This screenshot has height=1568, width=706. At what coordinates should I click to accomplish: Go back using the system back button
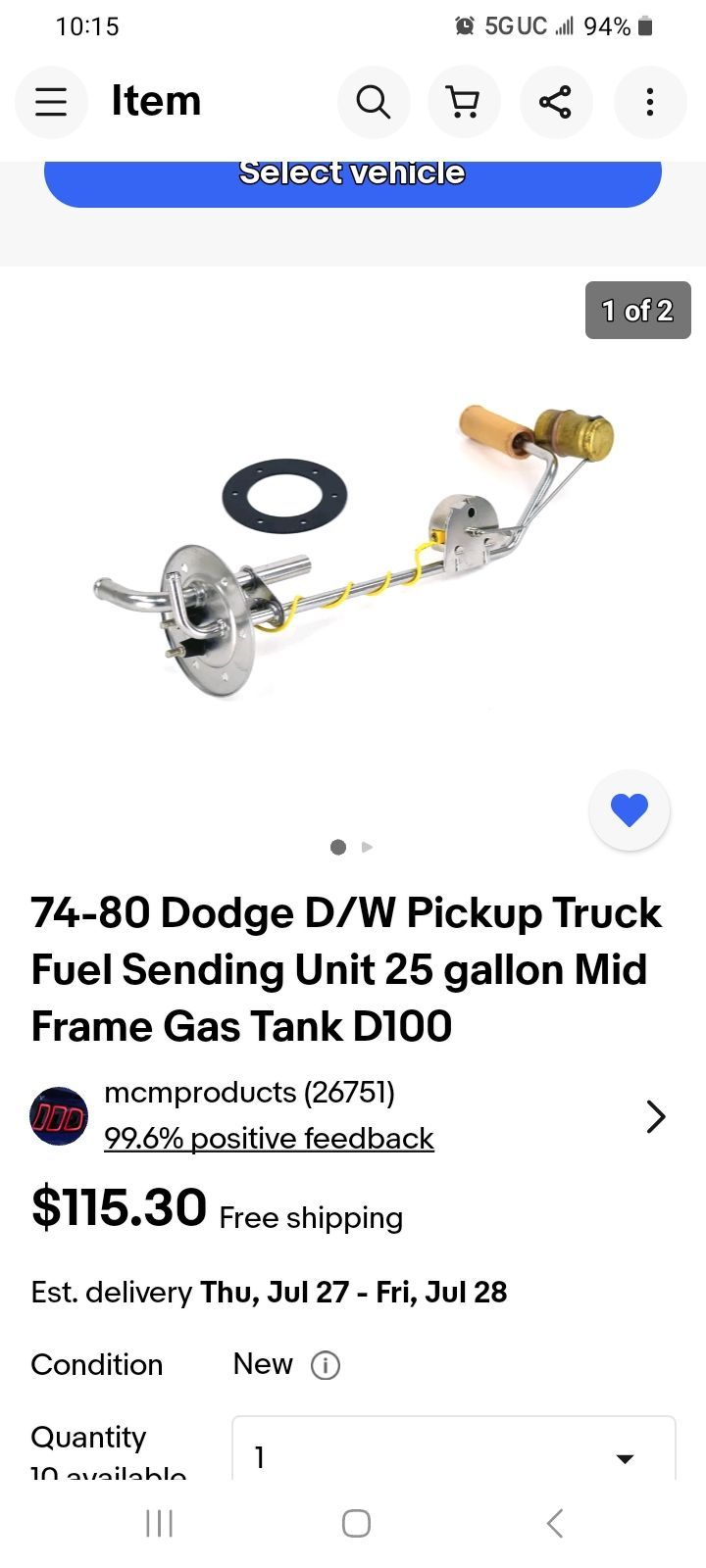555,1524
